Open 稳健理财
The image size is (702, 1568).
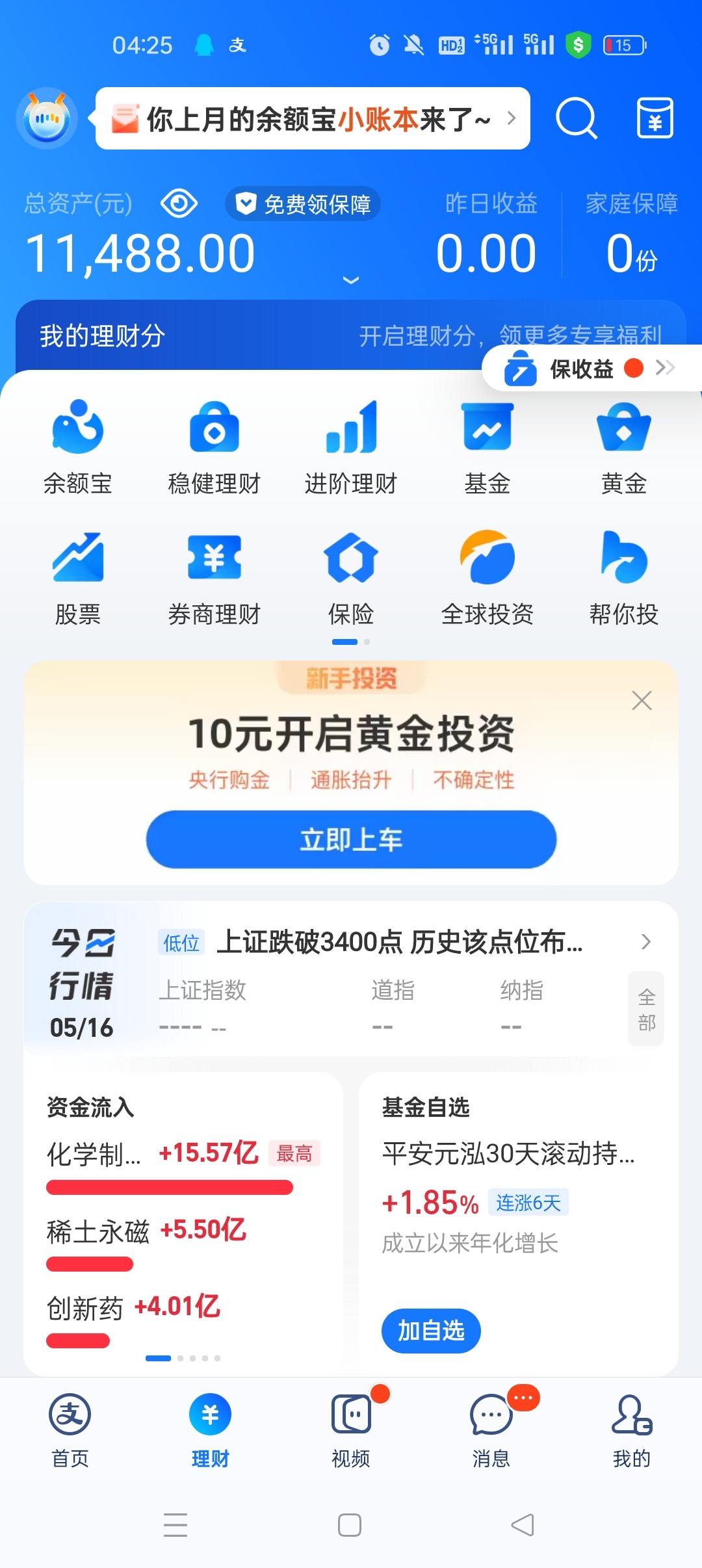214,447
